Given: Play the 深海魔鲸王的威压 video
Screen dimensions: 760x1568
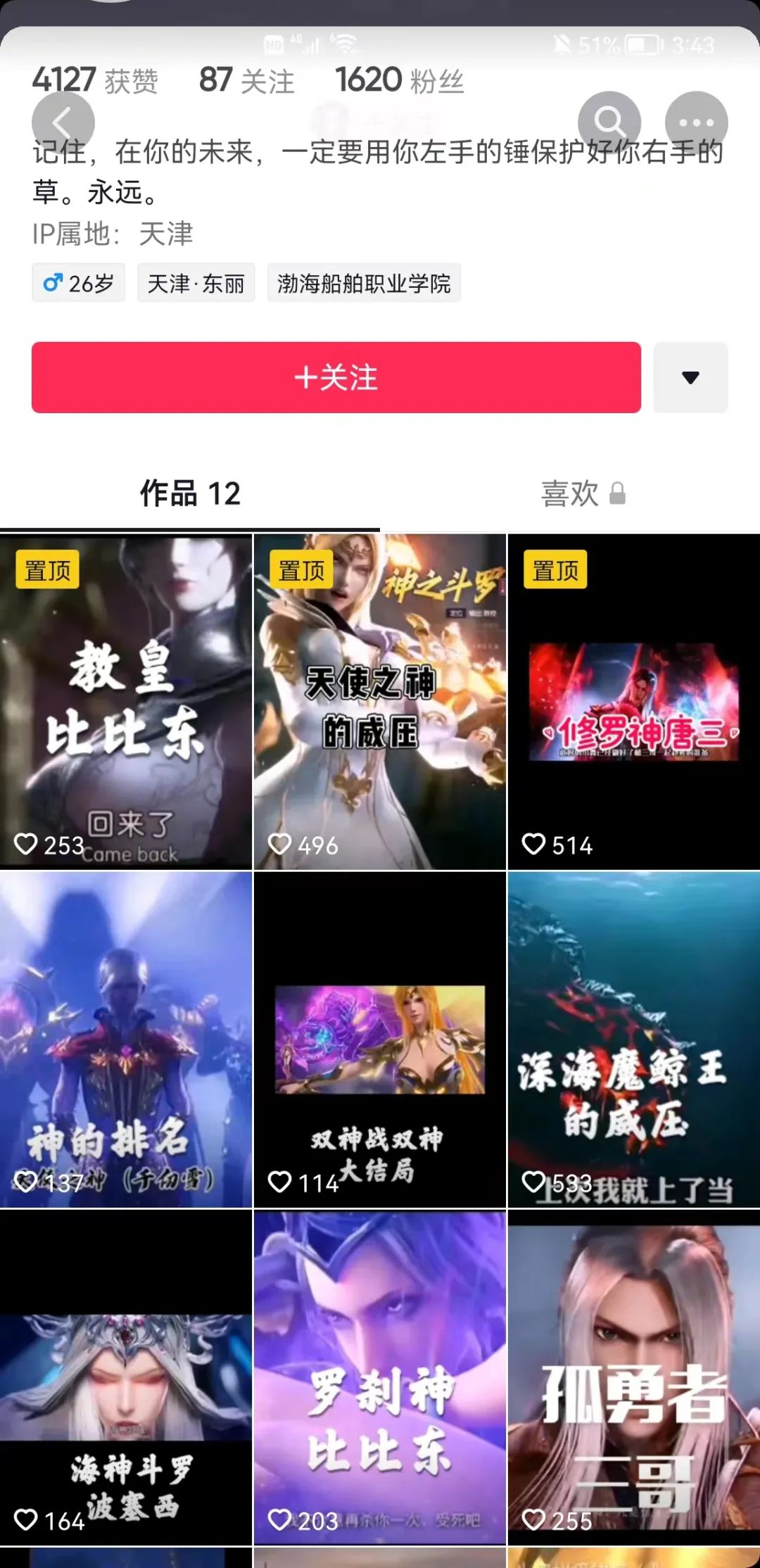Looking at the screenshot, I should click(x=633, y=1039).
